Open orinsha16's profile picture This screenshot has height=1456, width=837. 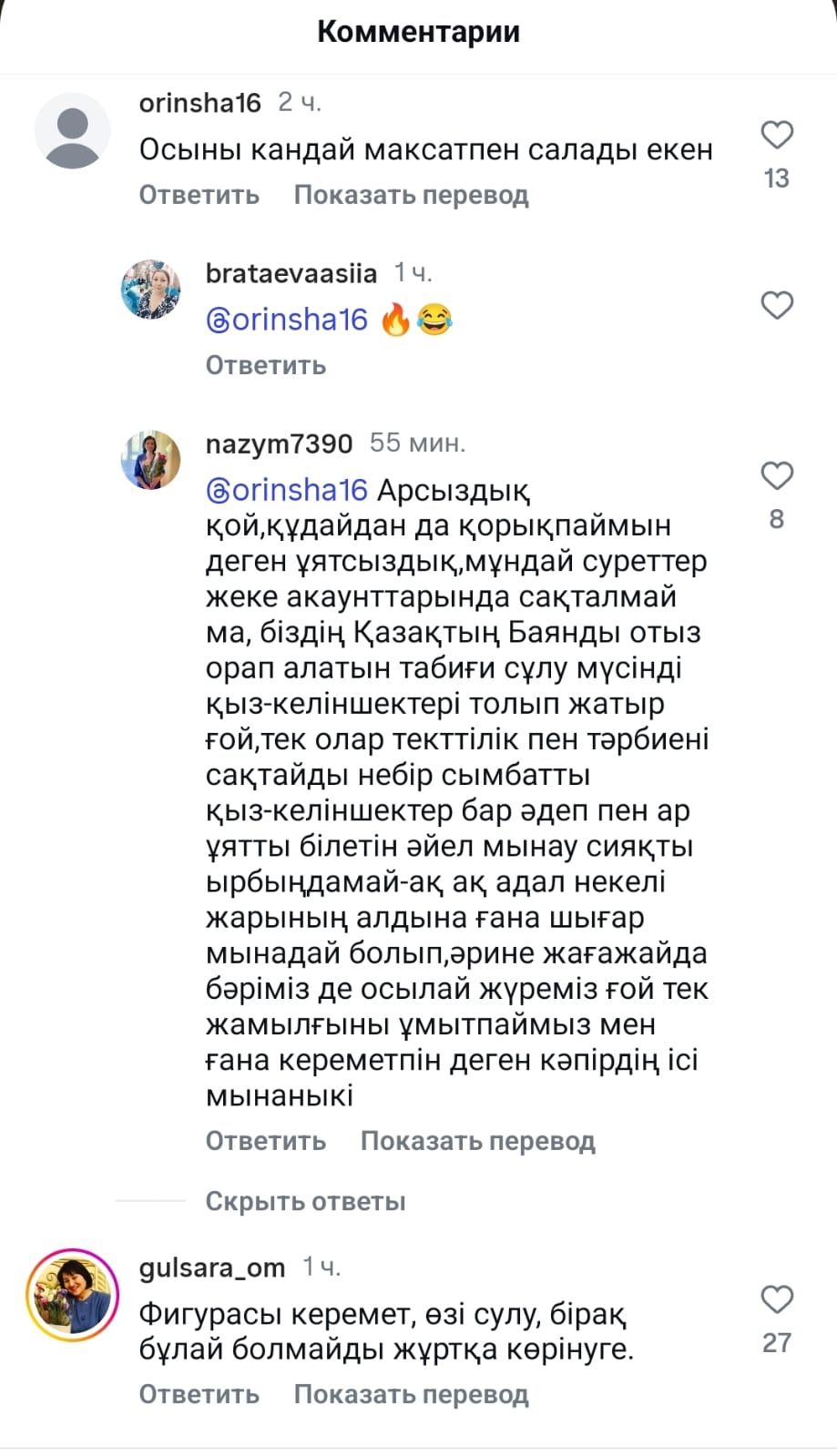pos(72,131)
